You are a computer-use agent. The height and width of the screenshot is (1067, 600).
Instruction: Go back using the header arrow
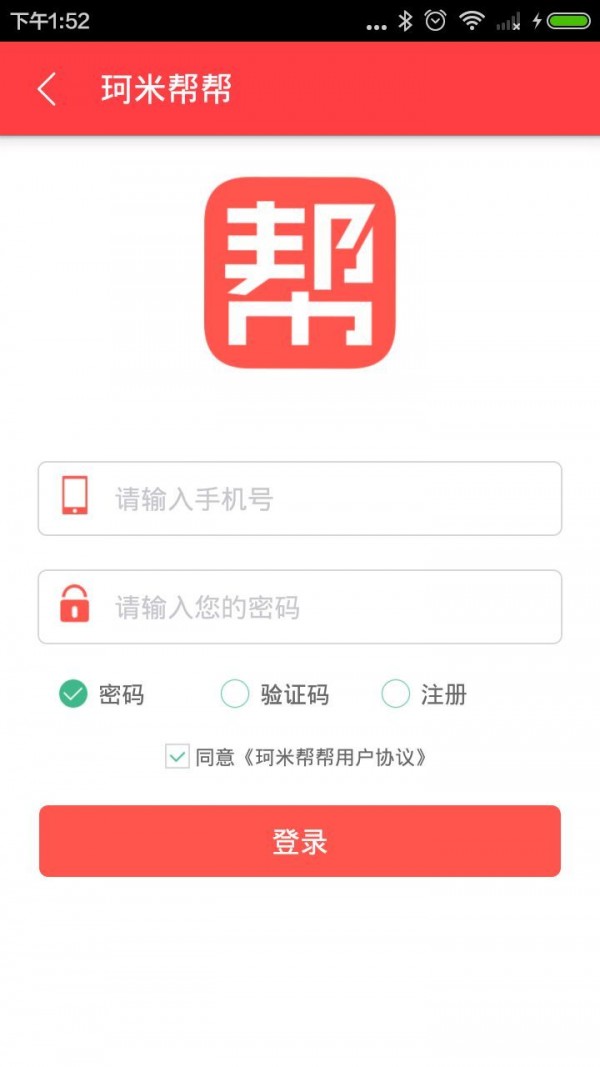click(46, 89)
